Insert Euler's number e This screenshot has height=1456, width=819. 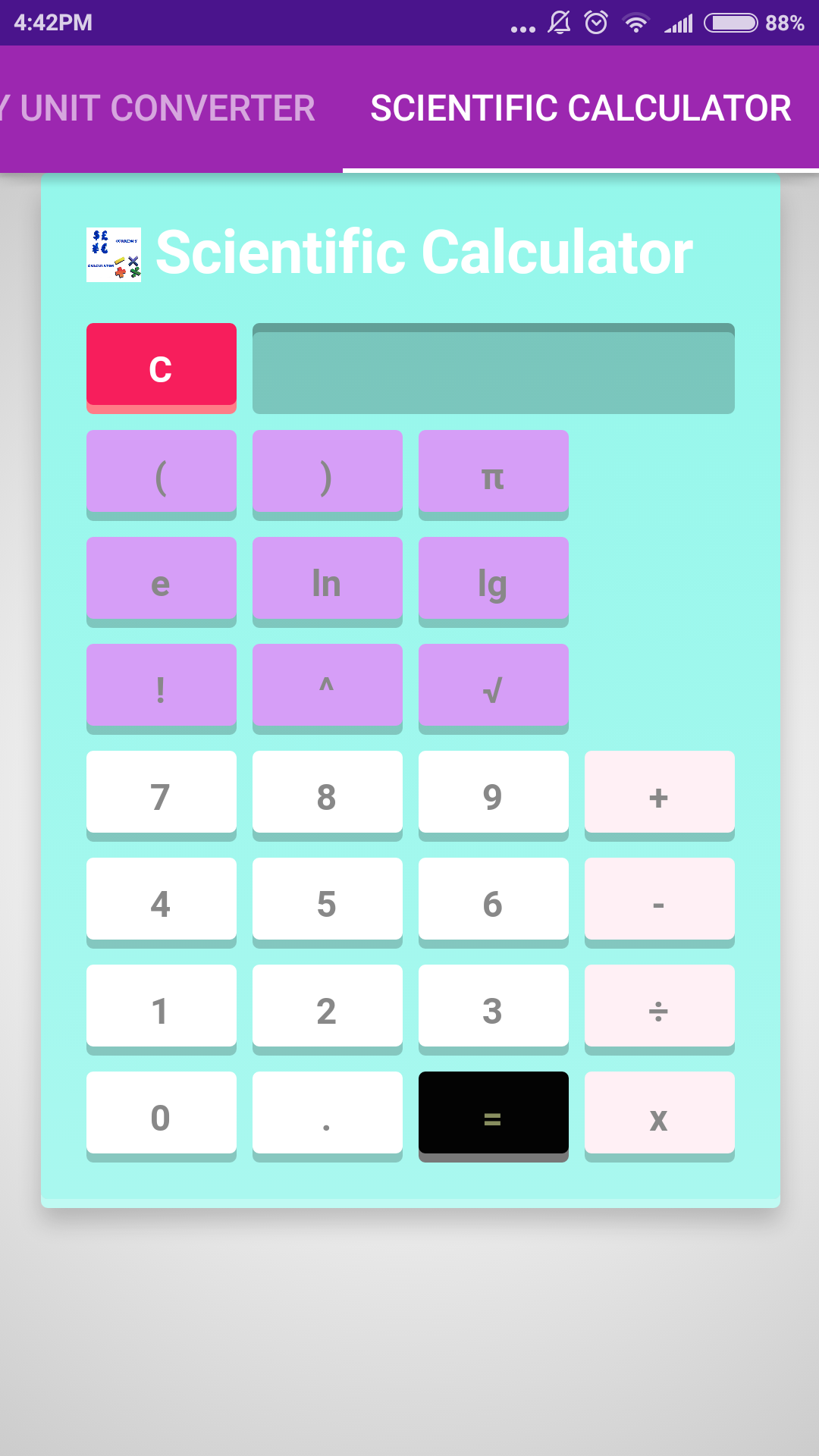(x=161, y=582)
